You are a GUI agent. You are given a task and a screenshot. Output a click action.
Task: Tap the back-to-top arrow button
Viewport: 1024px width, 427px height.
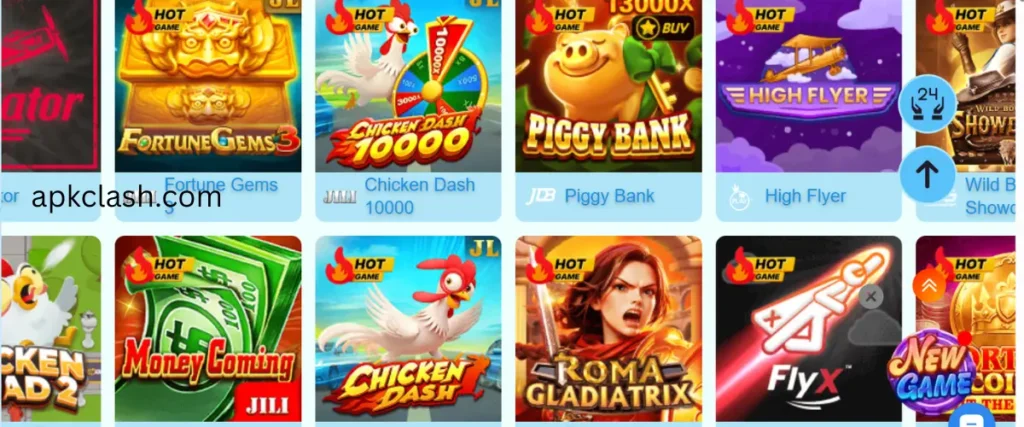coord(927,176)
